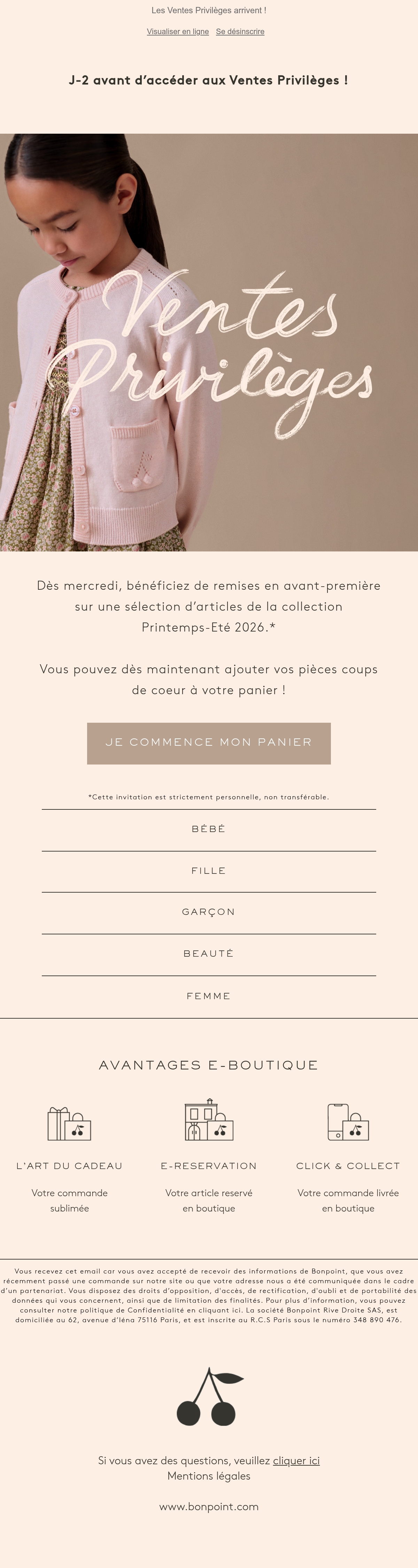Select the Fille category
This screenshot has width=418, height=1568.
click(x=209, y=871)
